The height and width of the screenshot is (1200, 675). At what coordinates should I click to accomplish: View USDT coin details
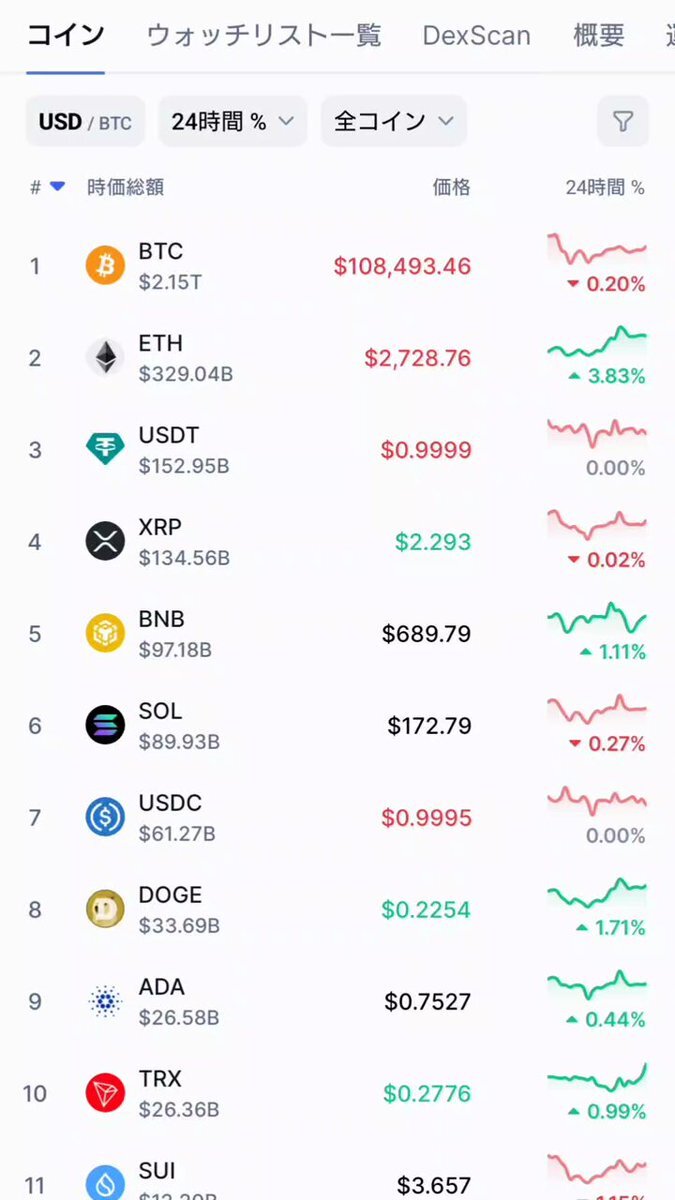pyautogui.click(x=337, y=450)
